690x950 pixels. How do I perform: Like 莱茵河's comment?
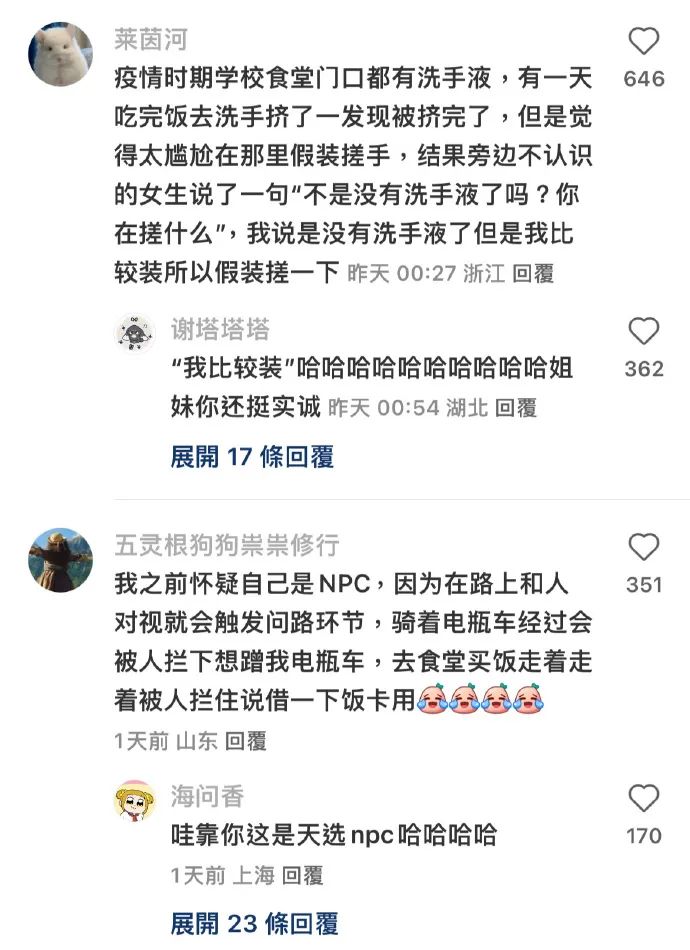pyautogui.click(x=644, y=42)
